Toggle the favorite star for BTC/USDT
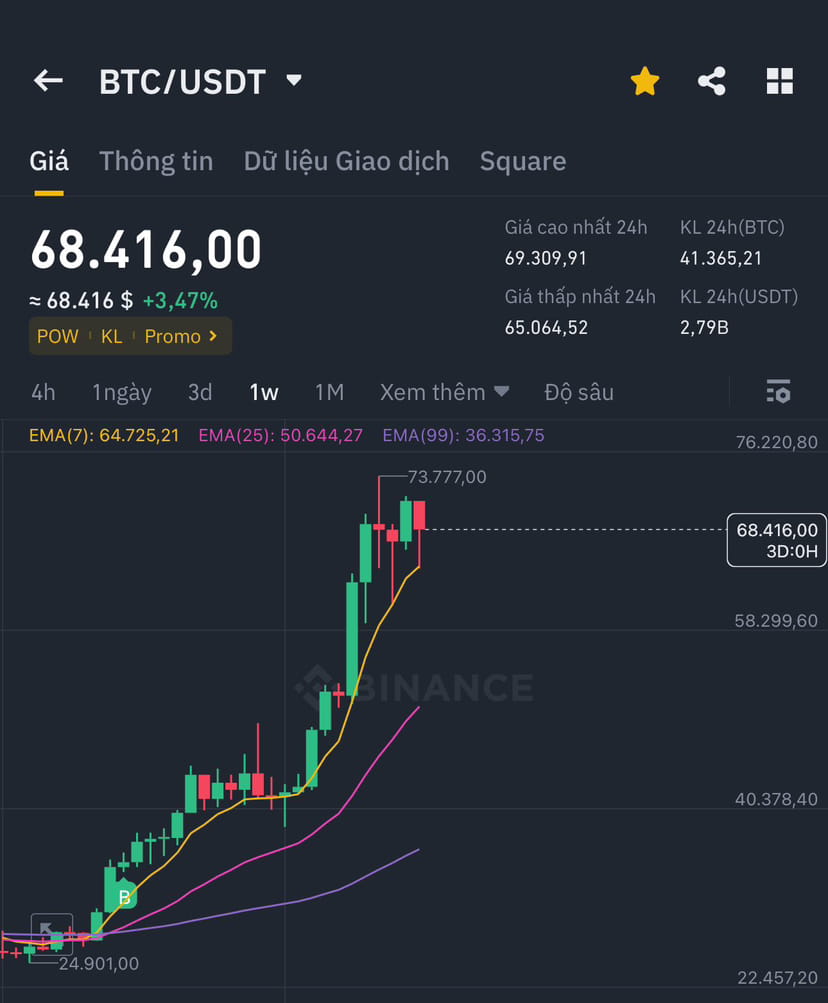This screenshot has width=828, height=1003. pyautogui.click(x=645, y=81)
